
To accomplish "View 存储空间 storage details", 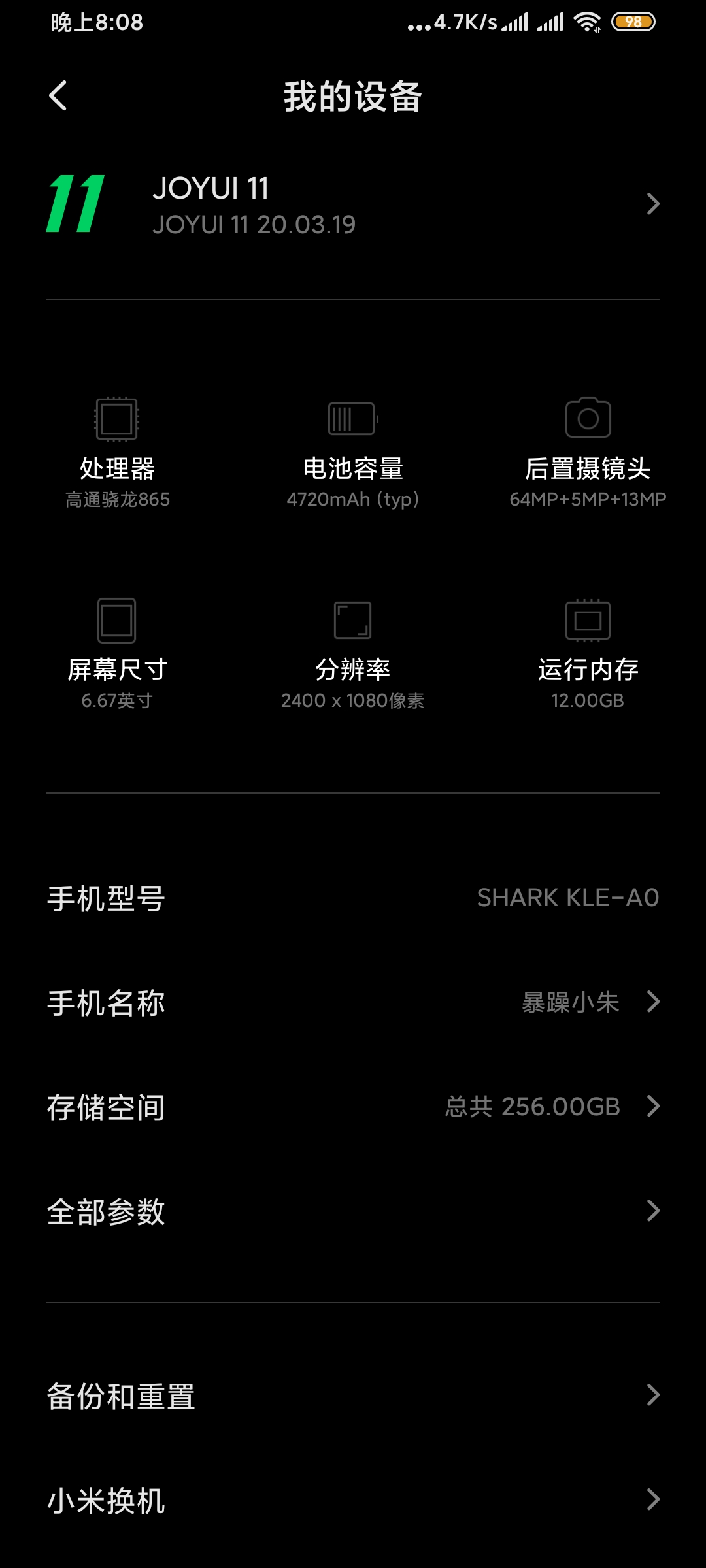I will pos(353,1107).
